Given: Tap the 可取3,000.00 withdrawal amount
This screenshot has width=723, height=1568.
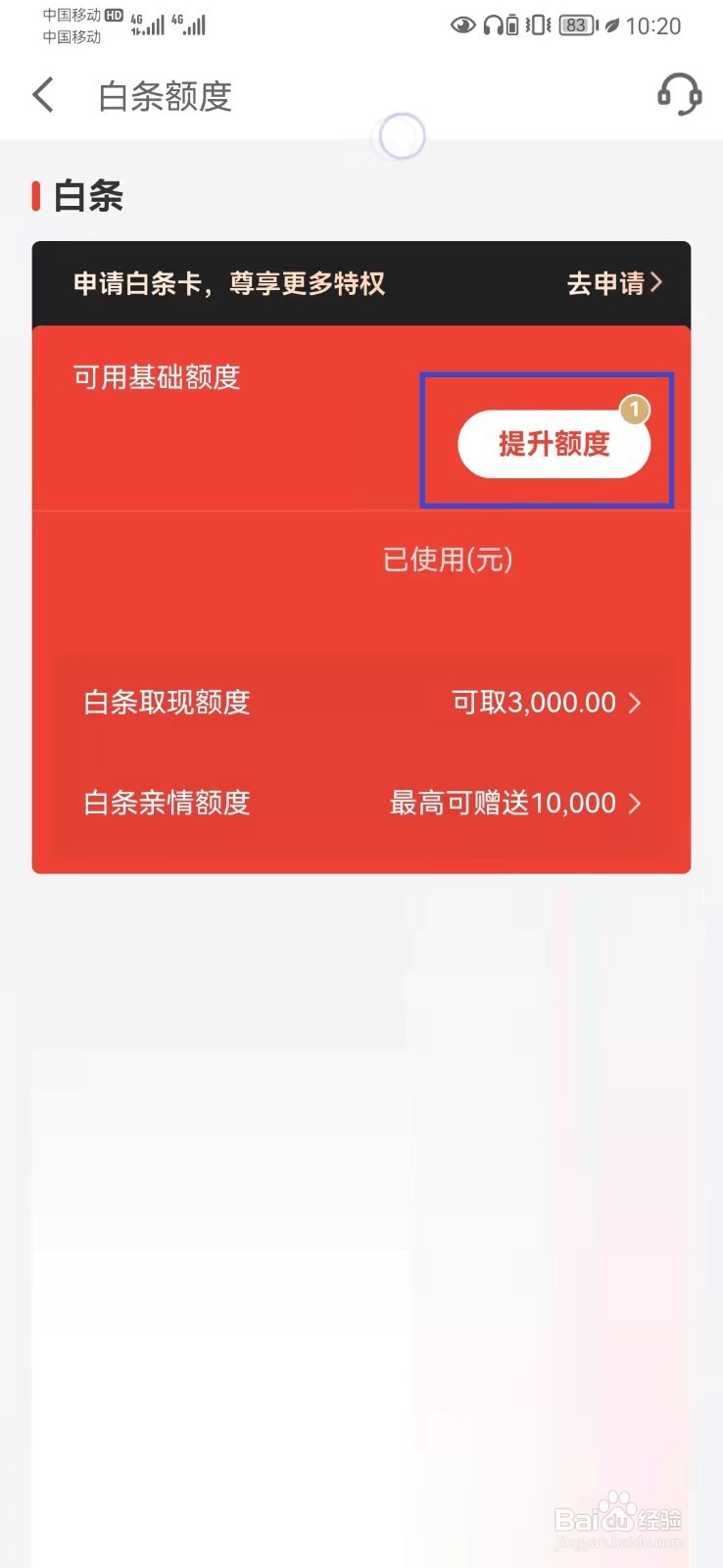Looking at the screenshot, I should [x=536, y=703].
